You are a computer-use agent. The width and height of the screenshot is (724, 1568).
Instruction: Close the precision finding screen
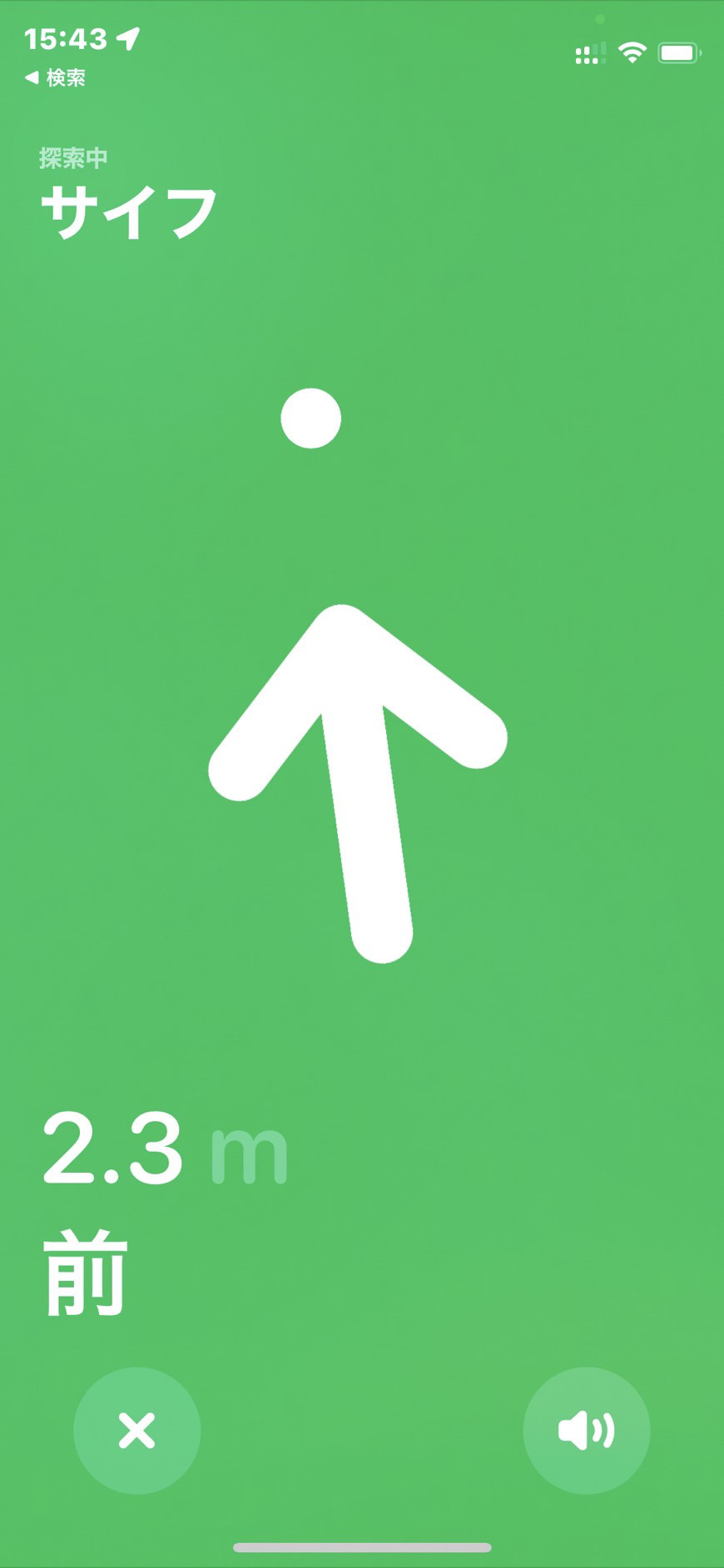click(x=136, y=1431)
